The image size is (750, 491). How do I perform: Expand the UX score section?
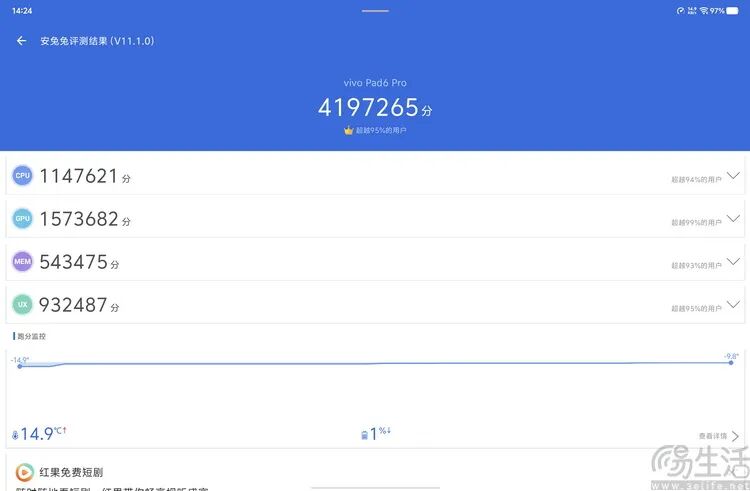coord(733,305)
